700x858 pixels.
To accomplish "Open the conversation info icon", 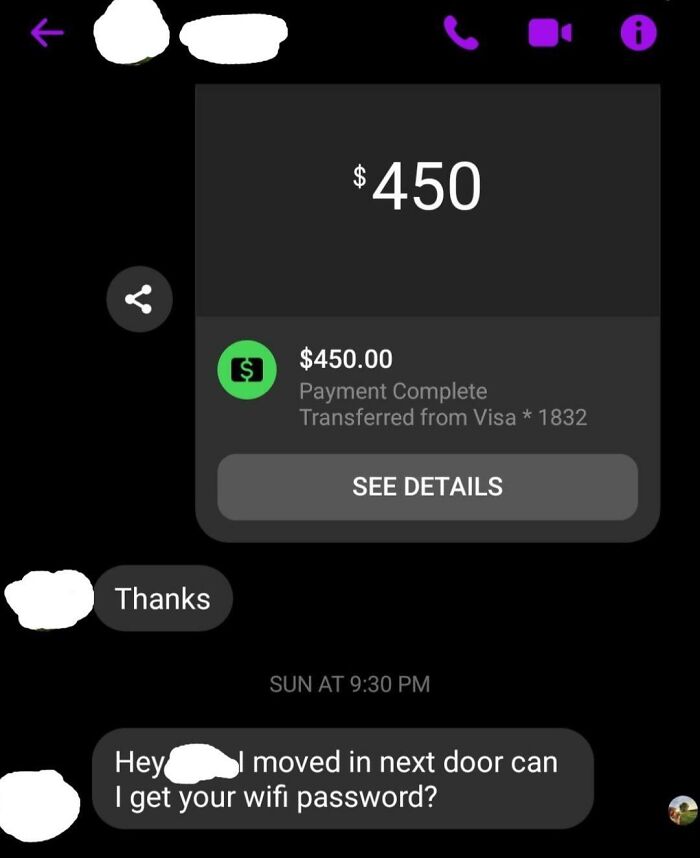I will [x=638, y=34].
